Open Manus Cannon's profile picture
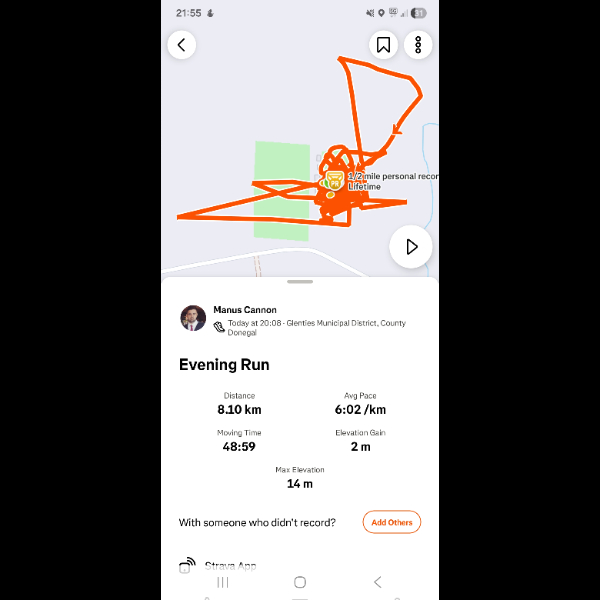Viewport: 600px width, 600px height. coord(193,318)
